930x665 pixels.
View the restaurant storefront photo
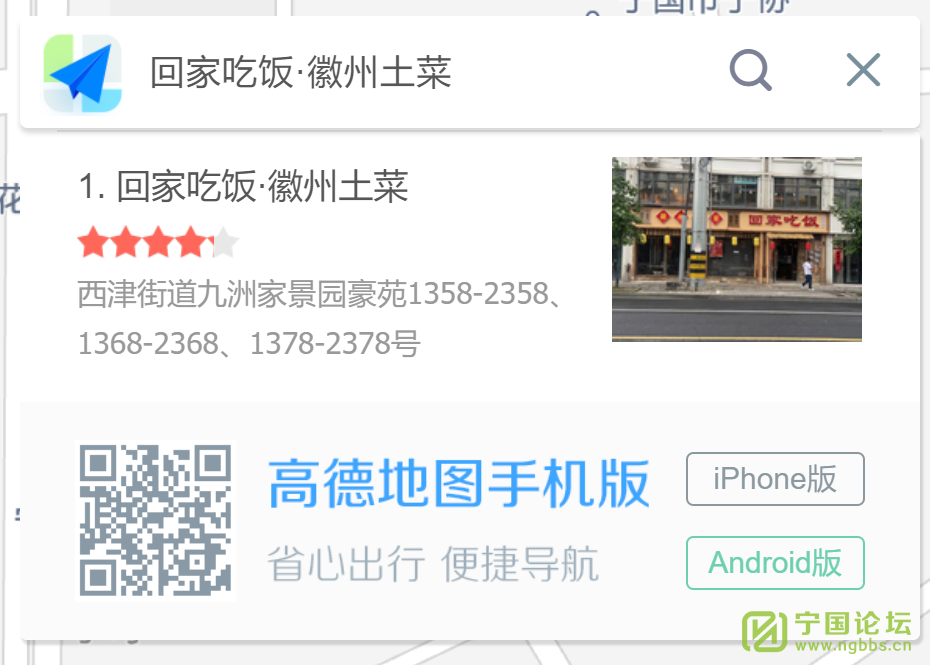click(736, 249)
